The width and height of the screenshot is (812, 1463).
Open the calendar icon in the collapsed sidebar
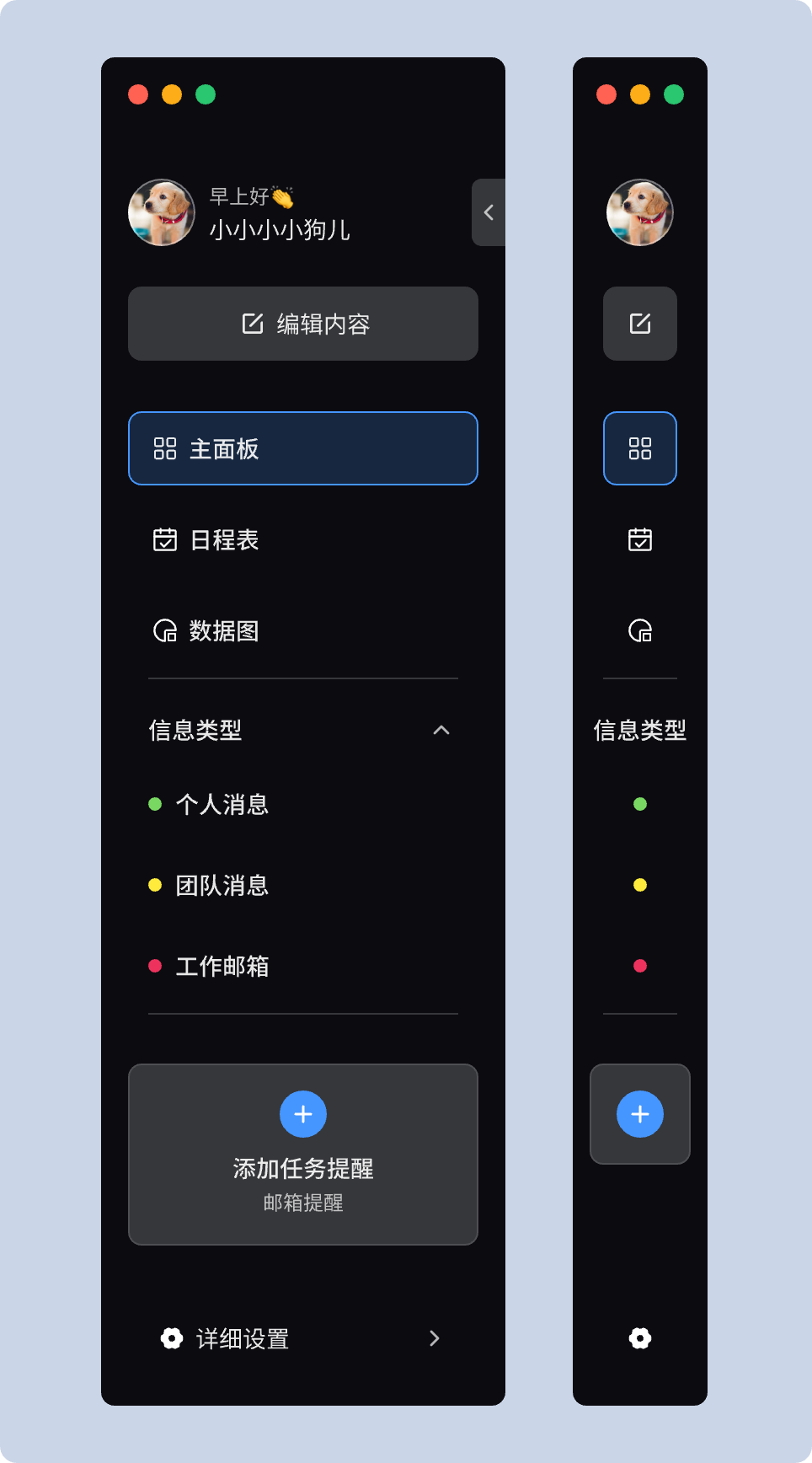640,539
